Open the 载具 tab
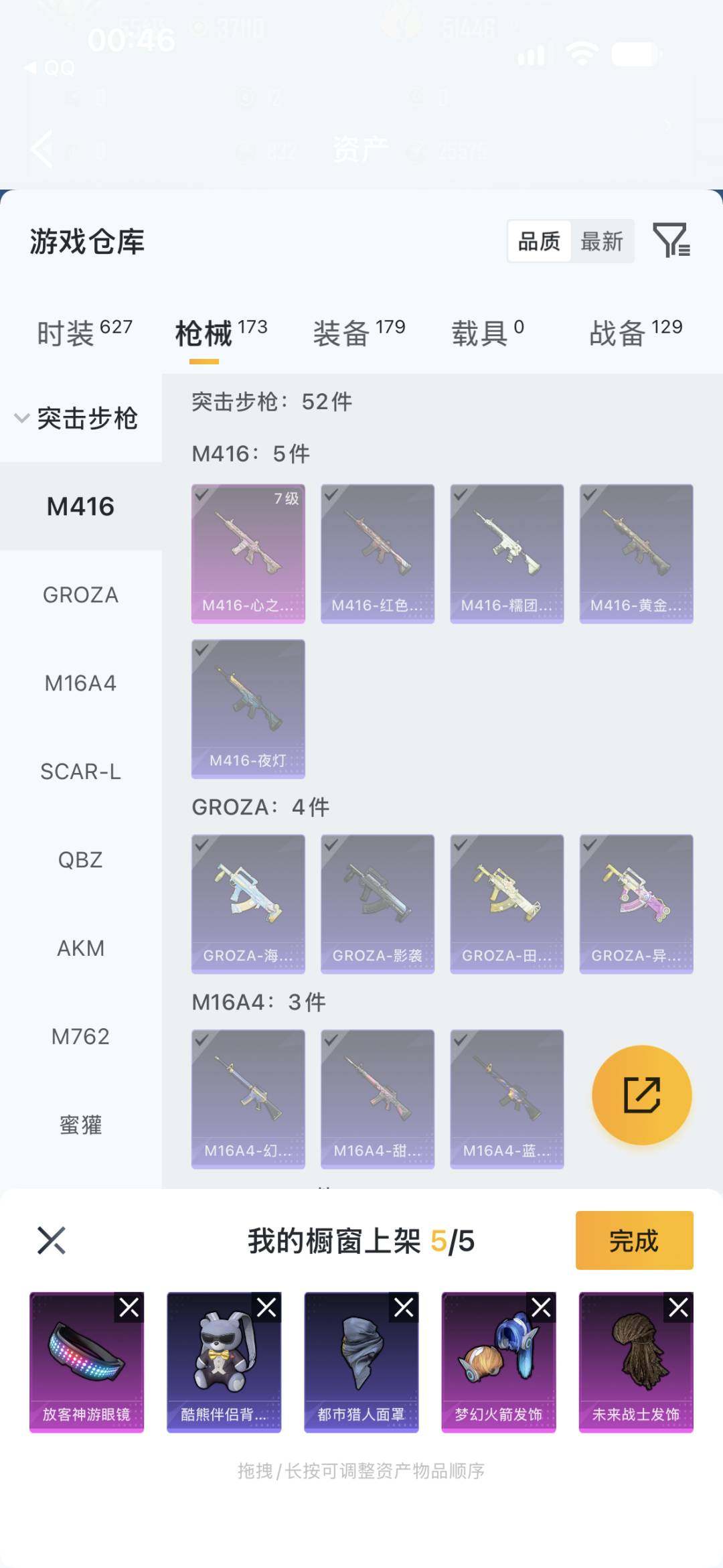The height and width of the screenshot is (1568, 723). (x=488, y=333)
